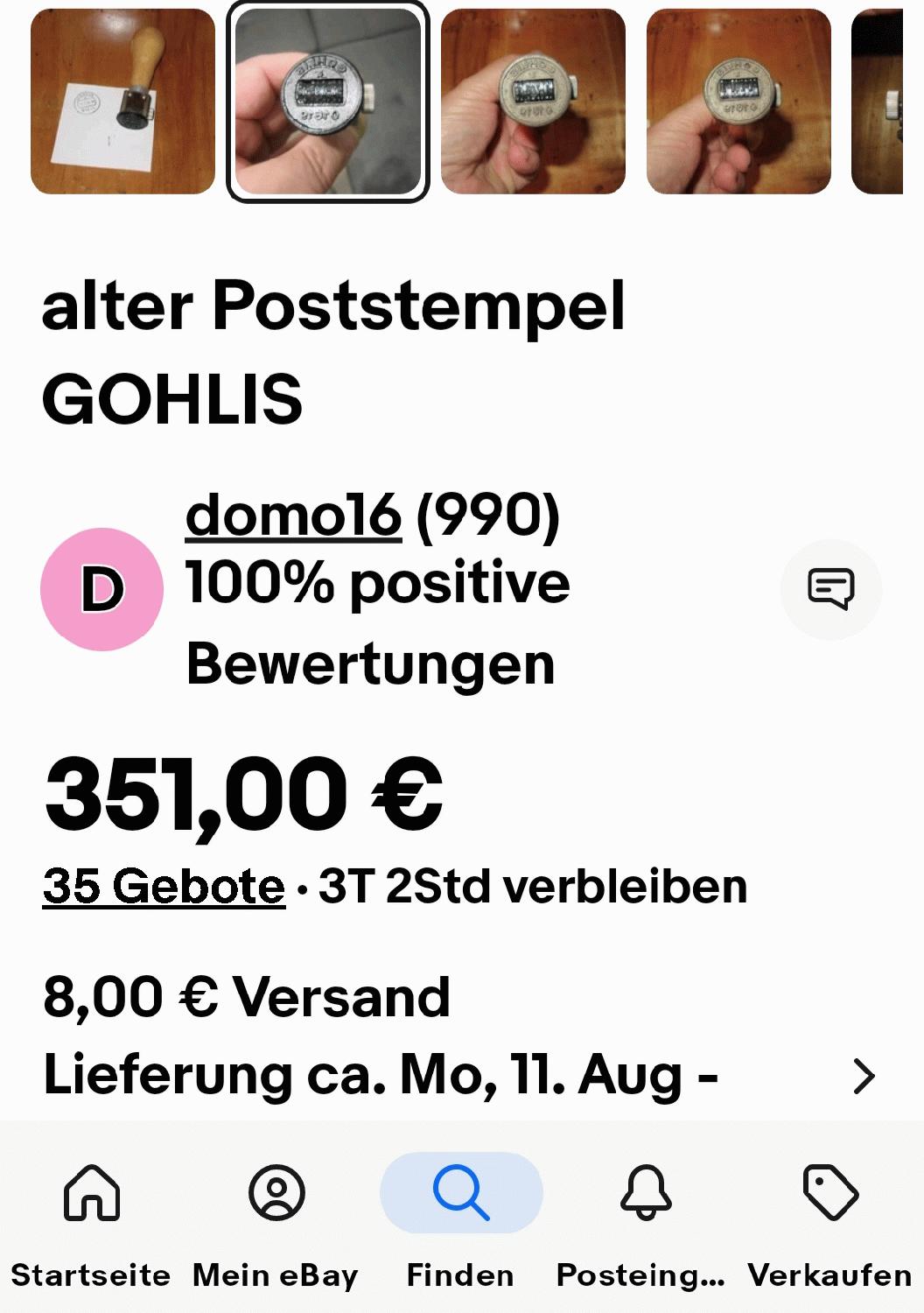Open first thumbnail showing stamp on paper
This screenshot has height=1313, width=924.
[x=122, y=102]
